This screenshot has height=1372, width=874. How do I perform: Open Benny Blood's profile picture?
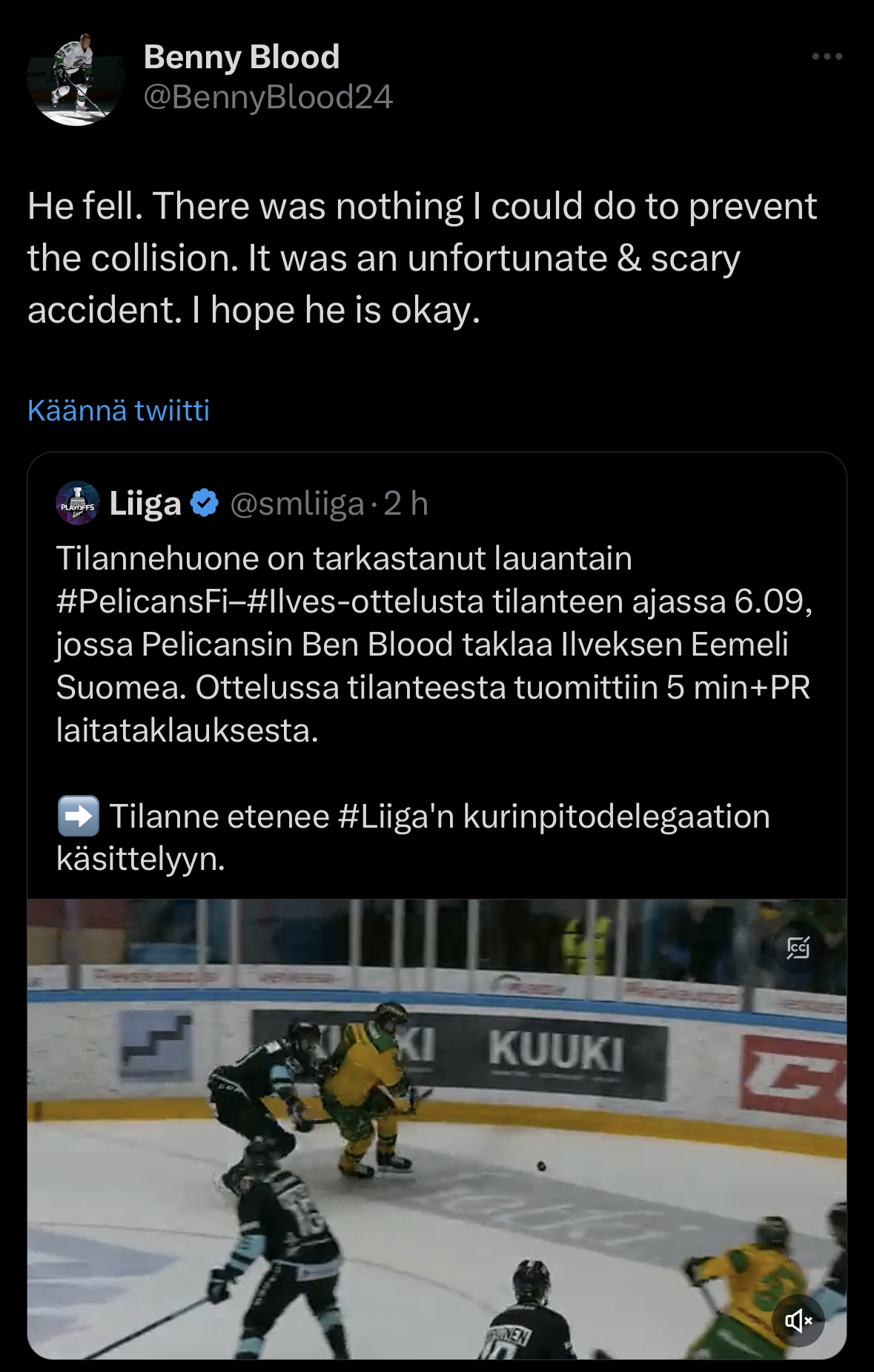pos(76,78)
